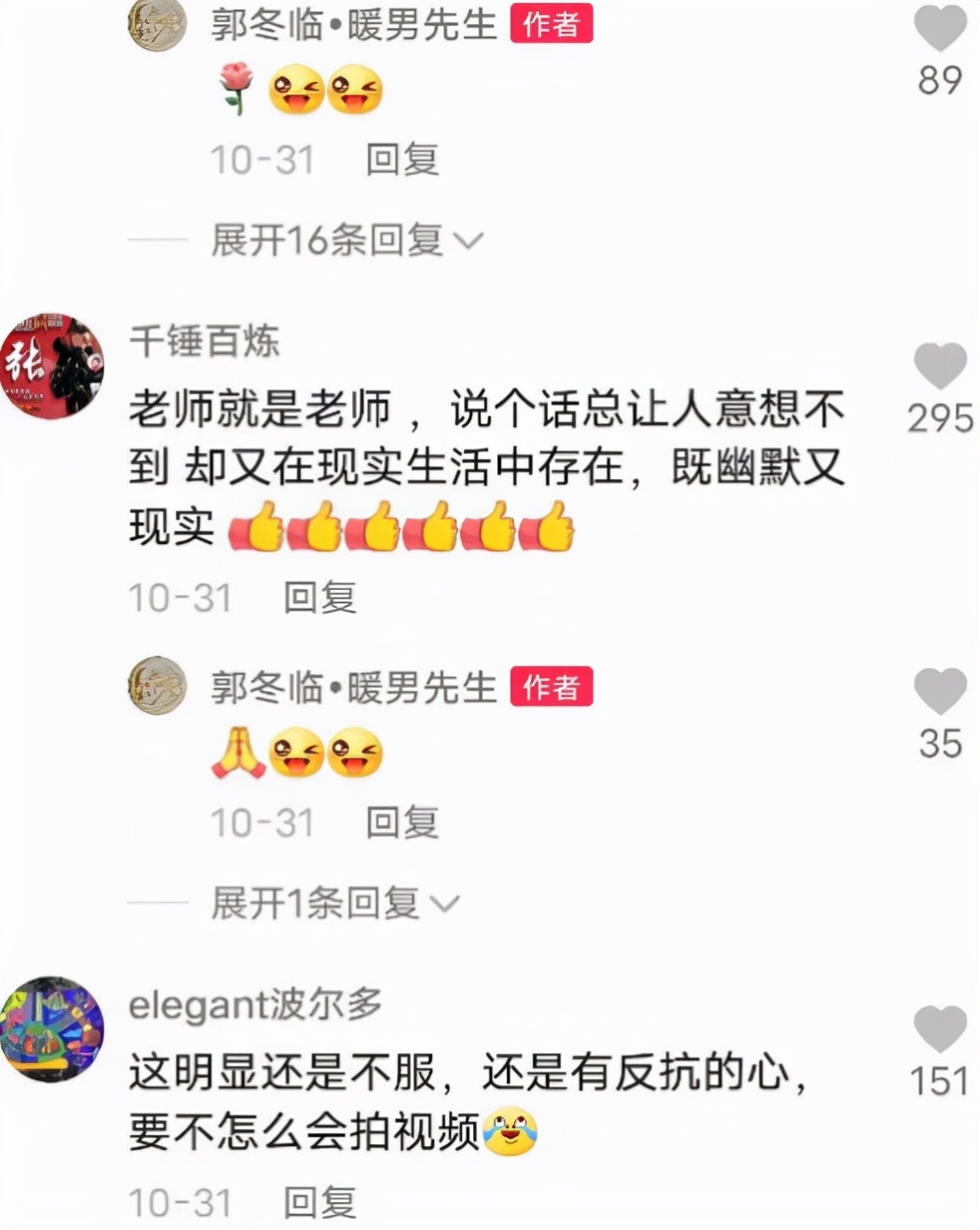Expand the 16 hidden replies
Image resolution: width=980 pixels, height=1230 pixels.
click(347, 240)
